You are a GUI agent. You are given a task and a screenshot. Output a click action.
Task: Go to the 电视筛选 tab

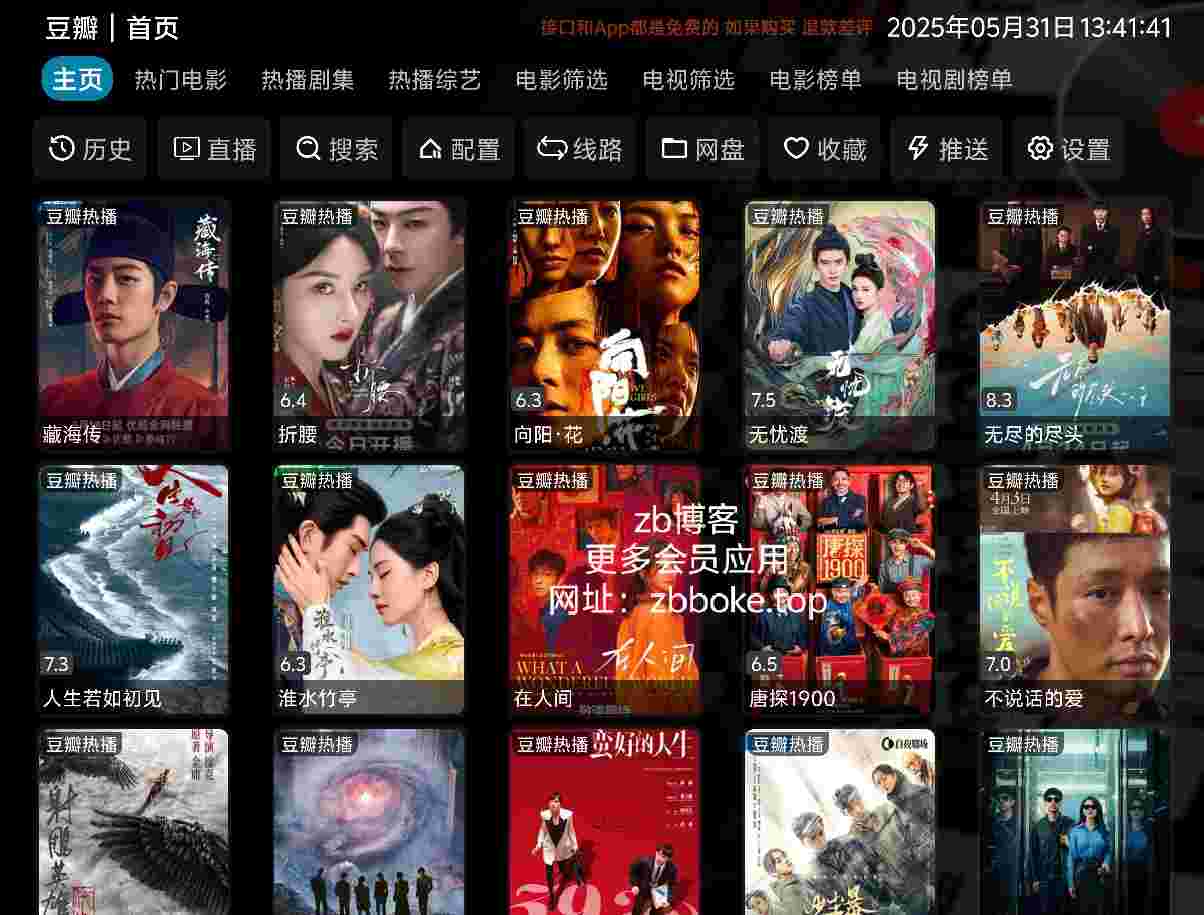(689, 80)
